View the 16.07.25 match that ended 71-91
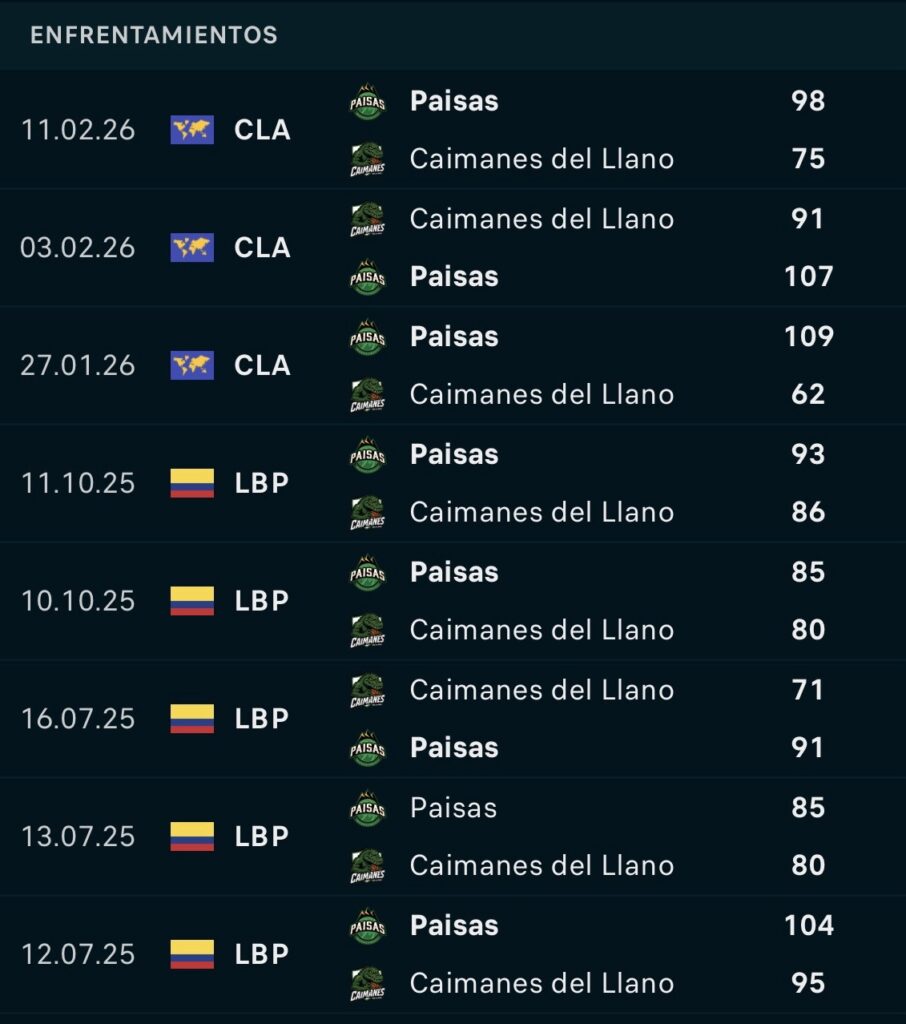Screen dimensions: 906x1024 tap(453, 719)
